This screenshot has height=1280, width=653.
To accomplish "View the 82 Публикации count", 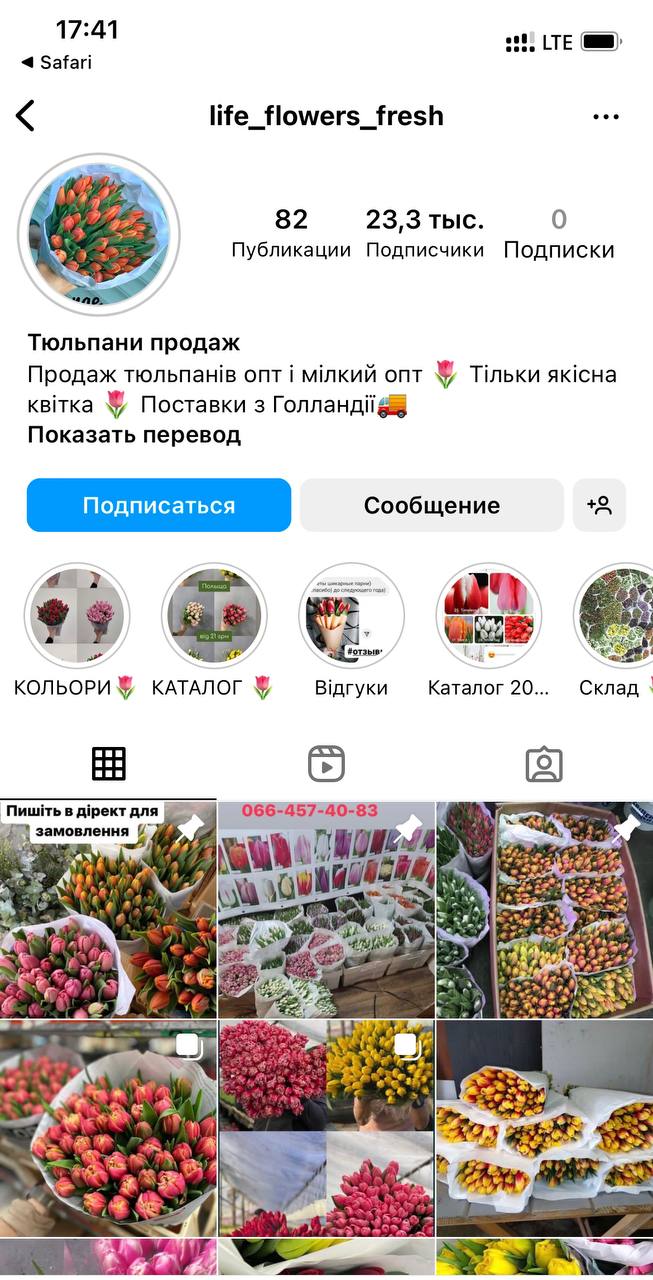I will click(291, 234).
